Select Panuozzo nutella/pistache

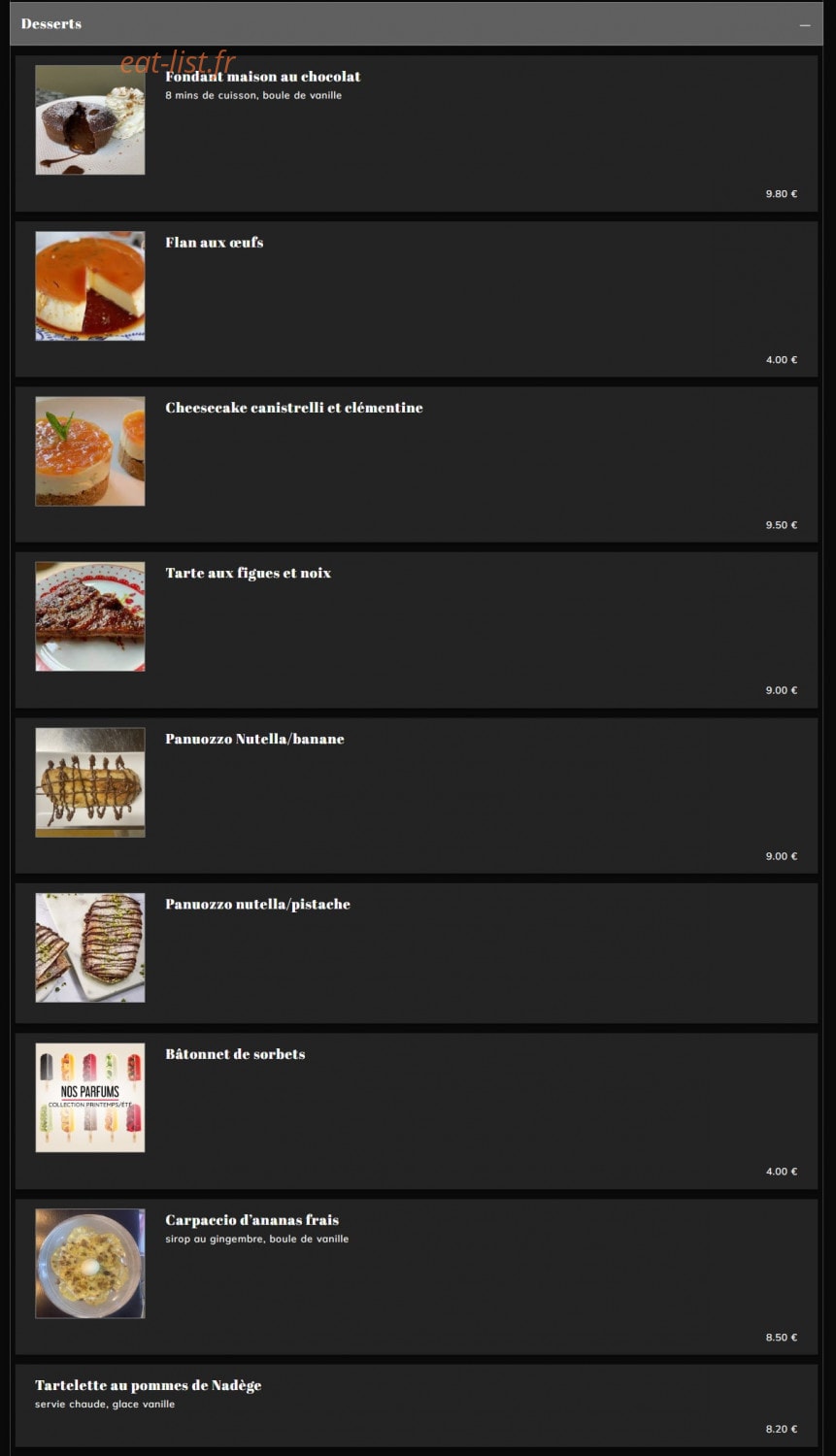[x=416, y=953]
